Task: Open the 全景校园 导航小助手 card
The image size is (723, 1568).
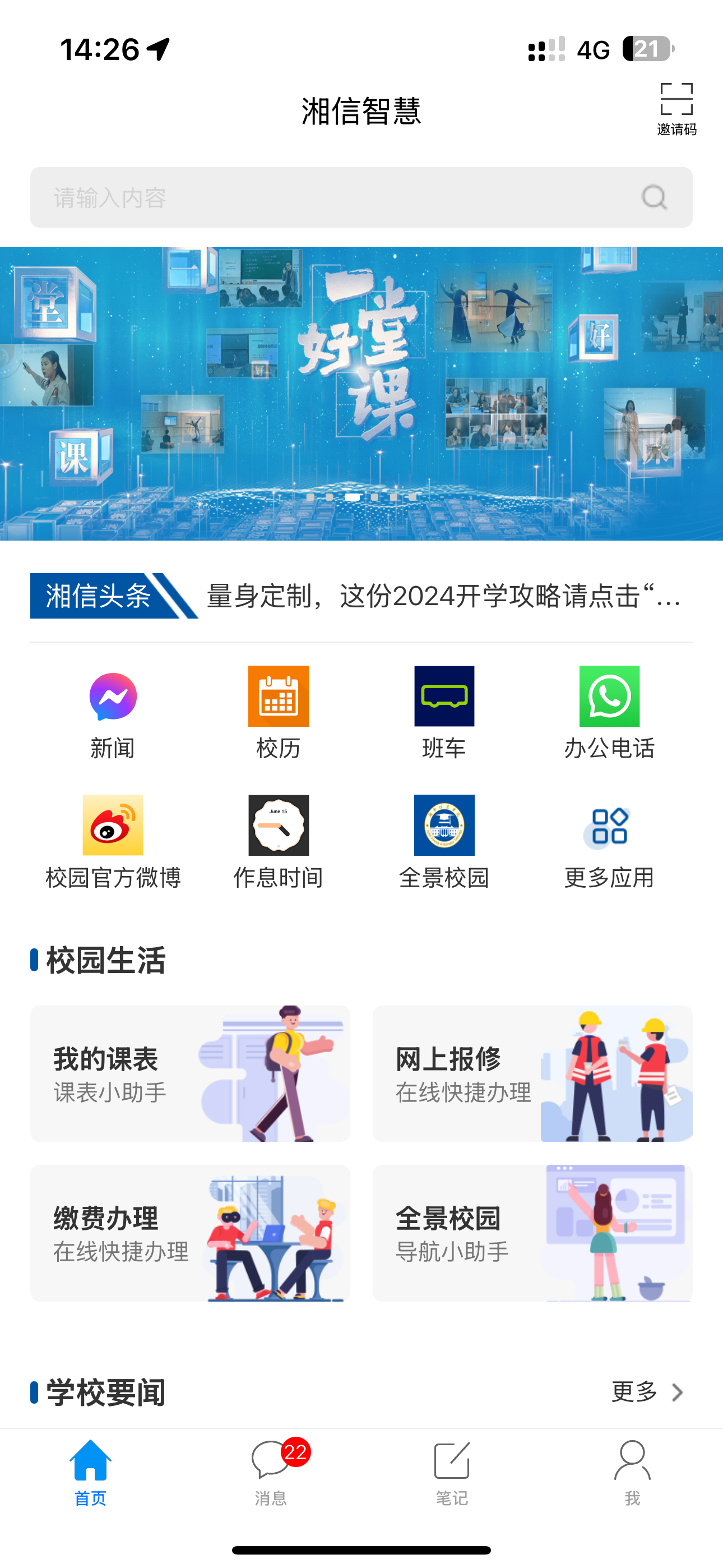Action: [532, 1233]
